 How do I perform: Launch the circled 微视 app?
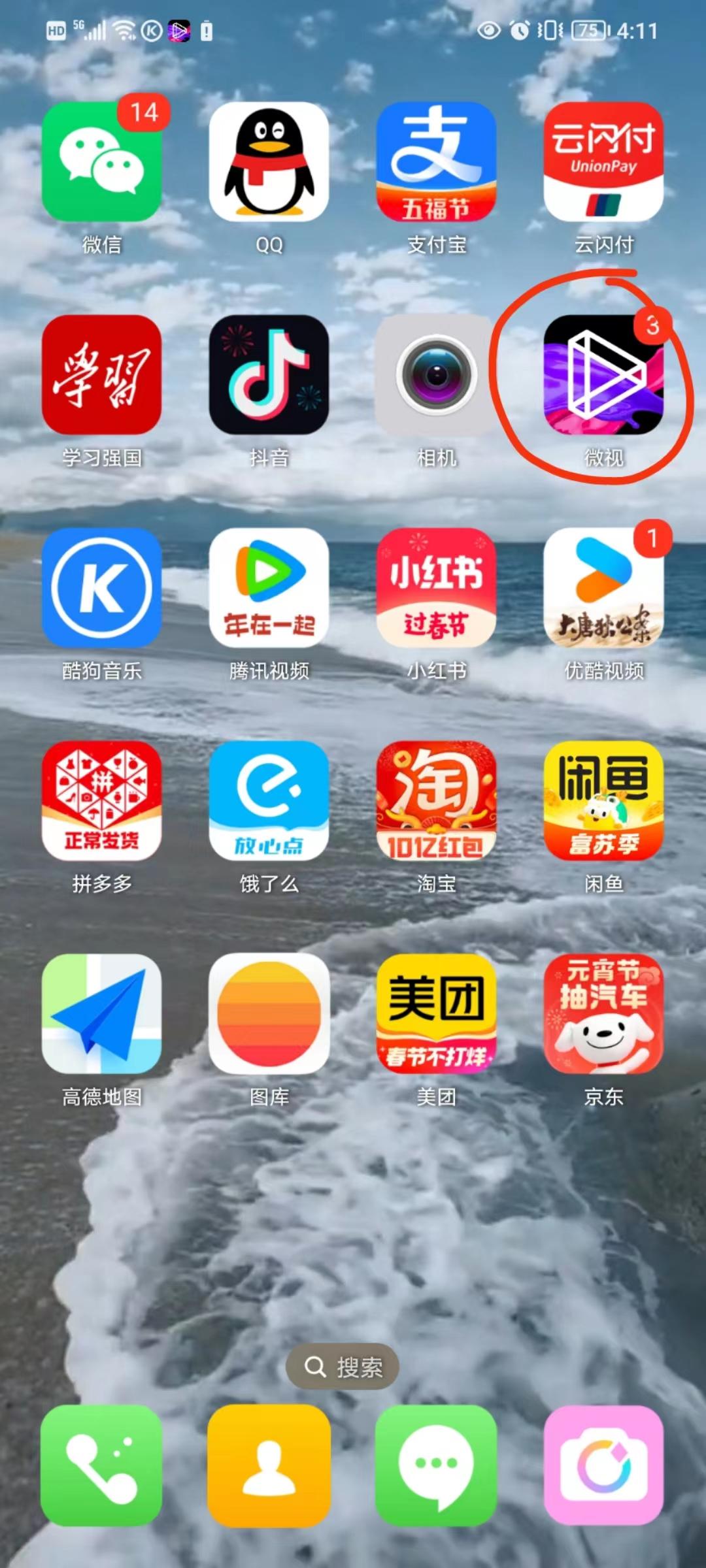[603, 374]
